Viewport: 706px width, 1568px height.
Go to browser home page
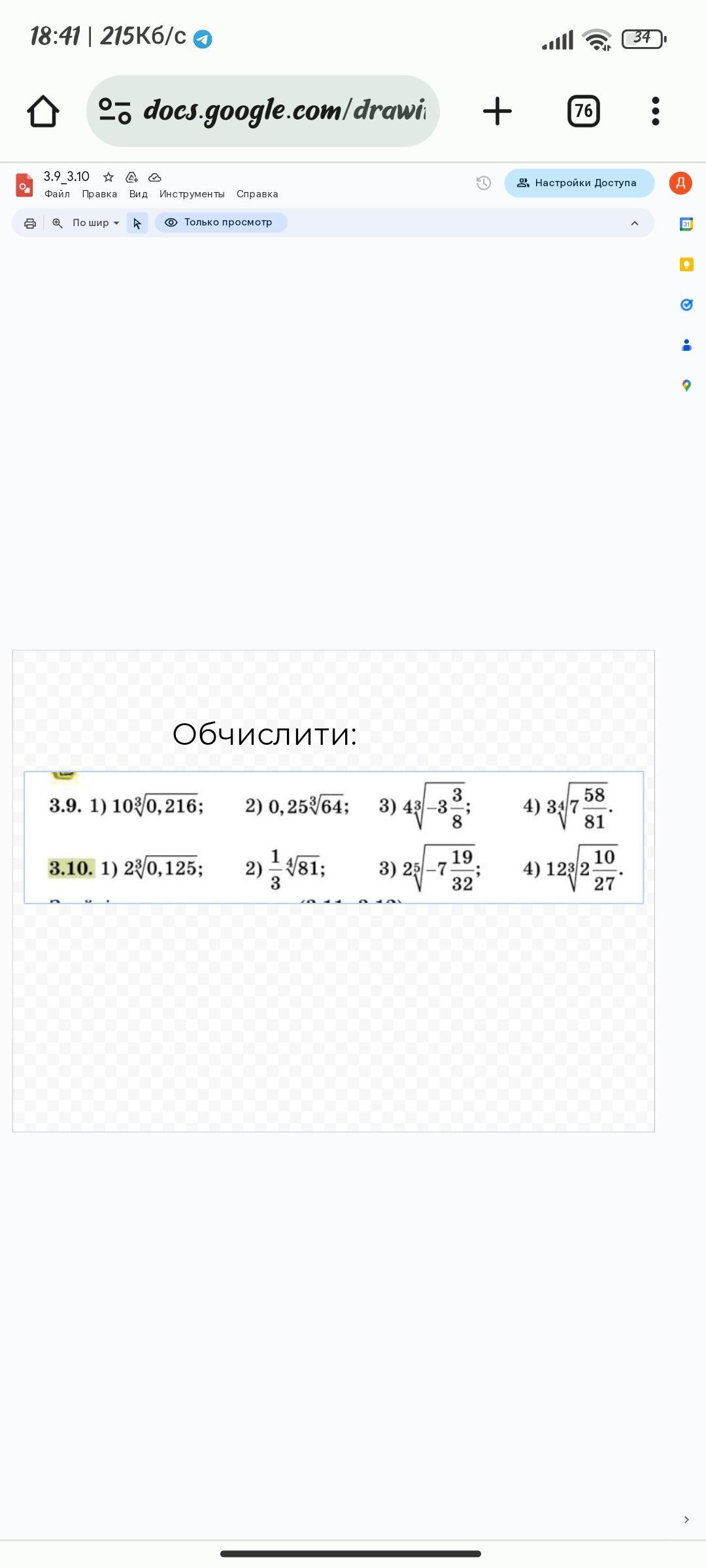coord(43,111)
